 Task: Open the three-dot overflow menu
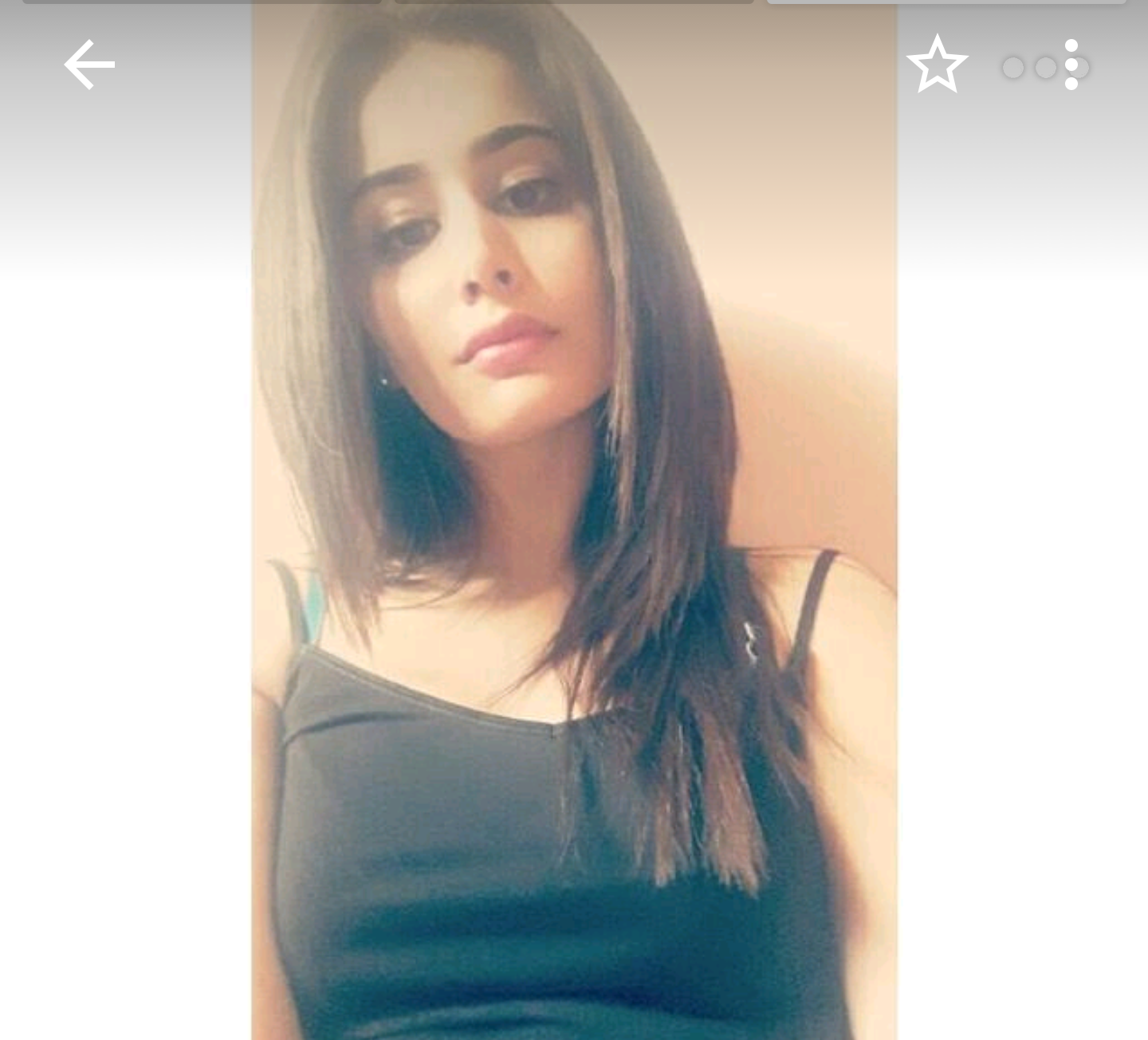pyautogui.click(x=1071, y=65)
